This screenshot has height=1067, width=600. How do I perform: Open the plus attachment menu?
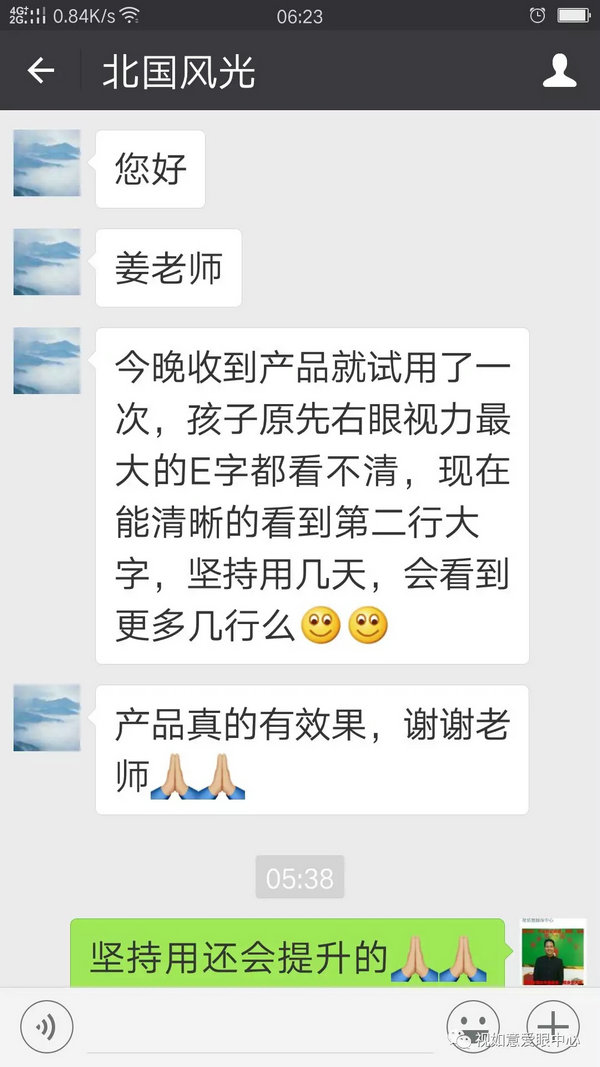click(x=553, y=1027)
